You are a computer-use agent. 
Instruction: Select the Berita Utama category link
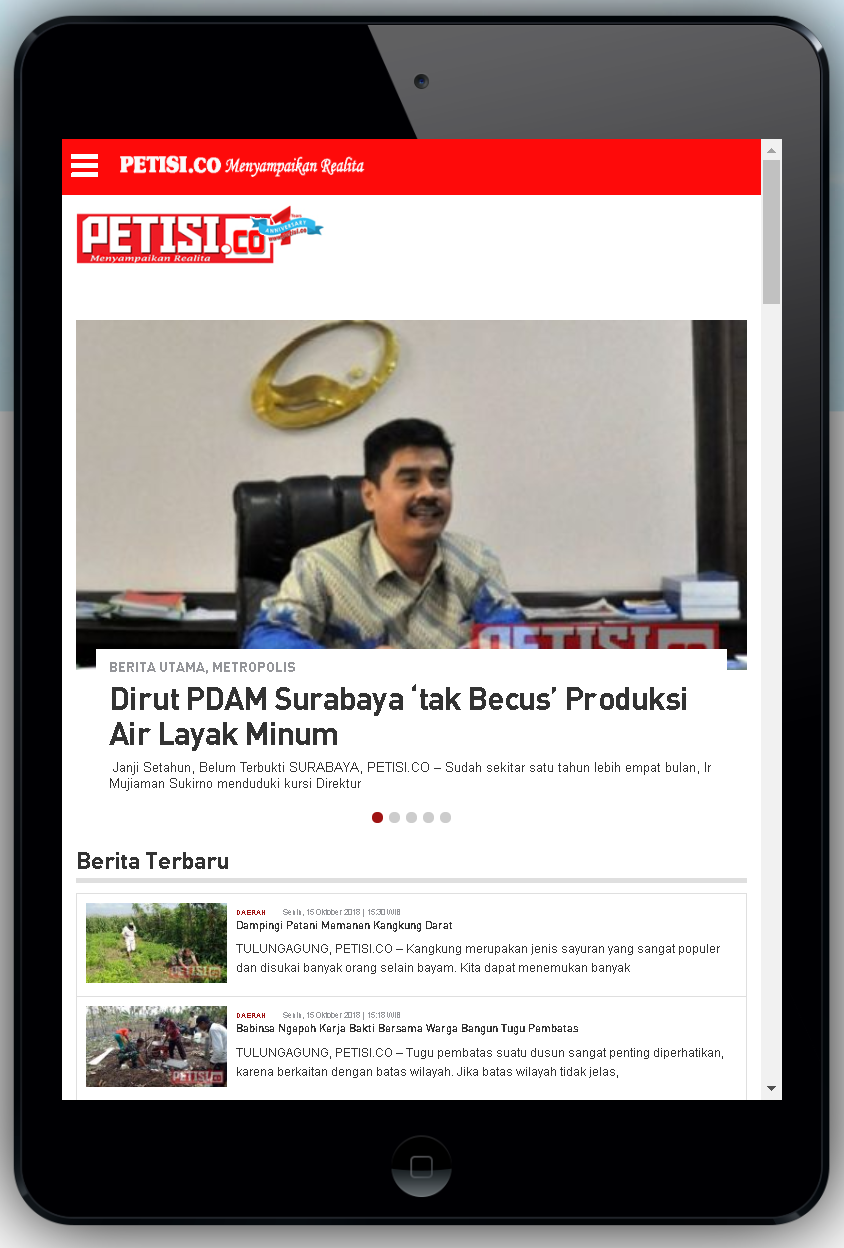[x=156, y=667]
